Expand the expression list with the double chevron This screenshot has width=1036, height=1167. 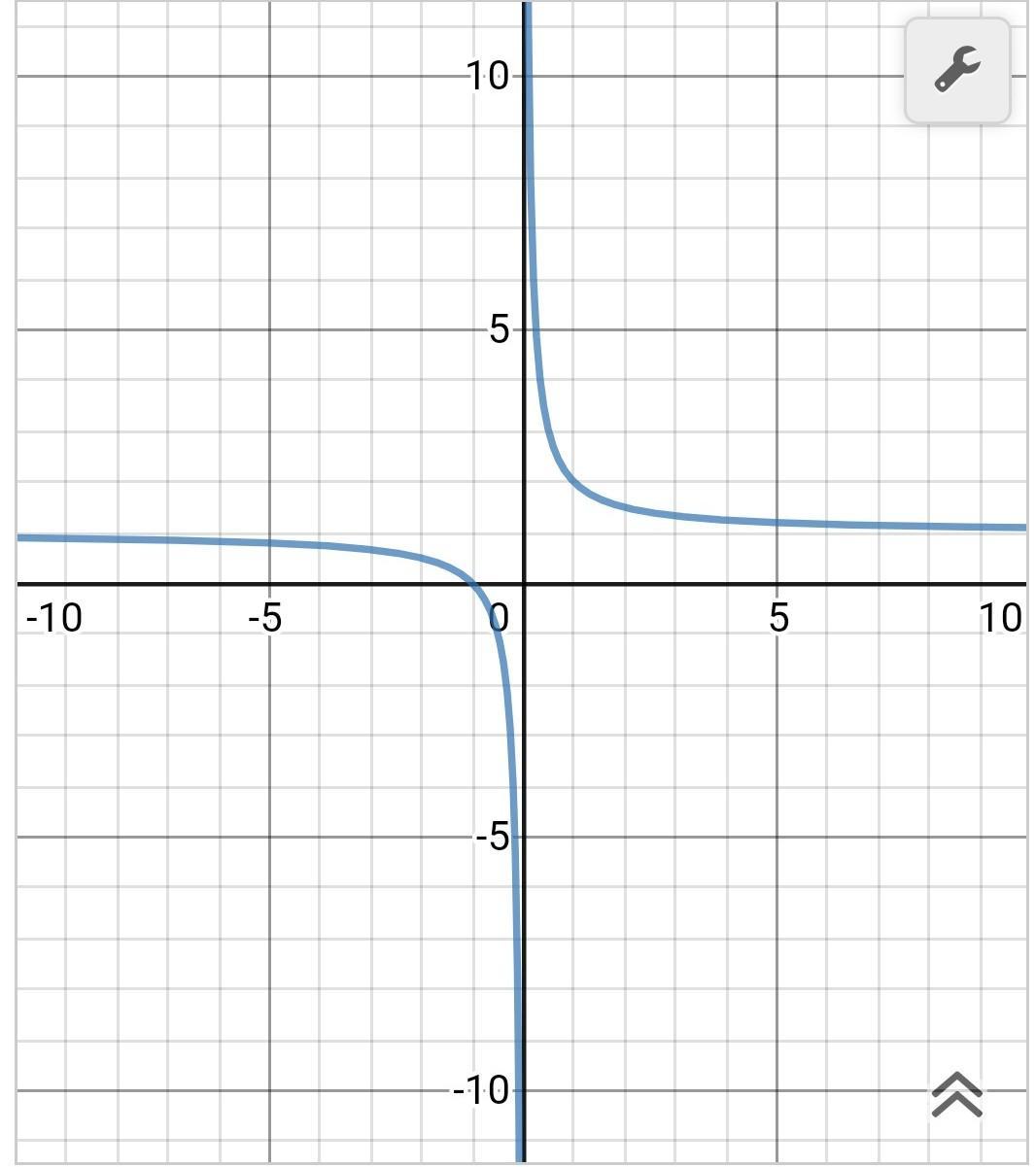tap(957, 1095)
